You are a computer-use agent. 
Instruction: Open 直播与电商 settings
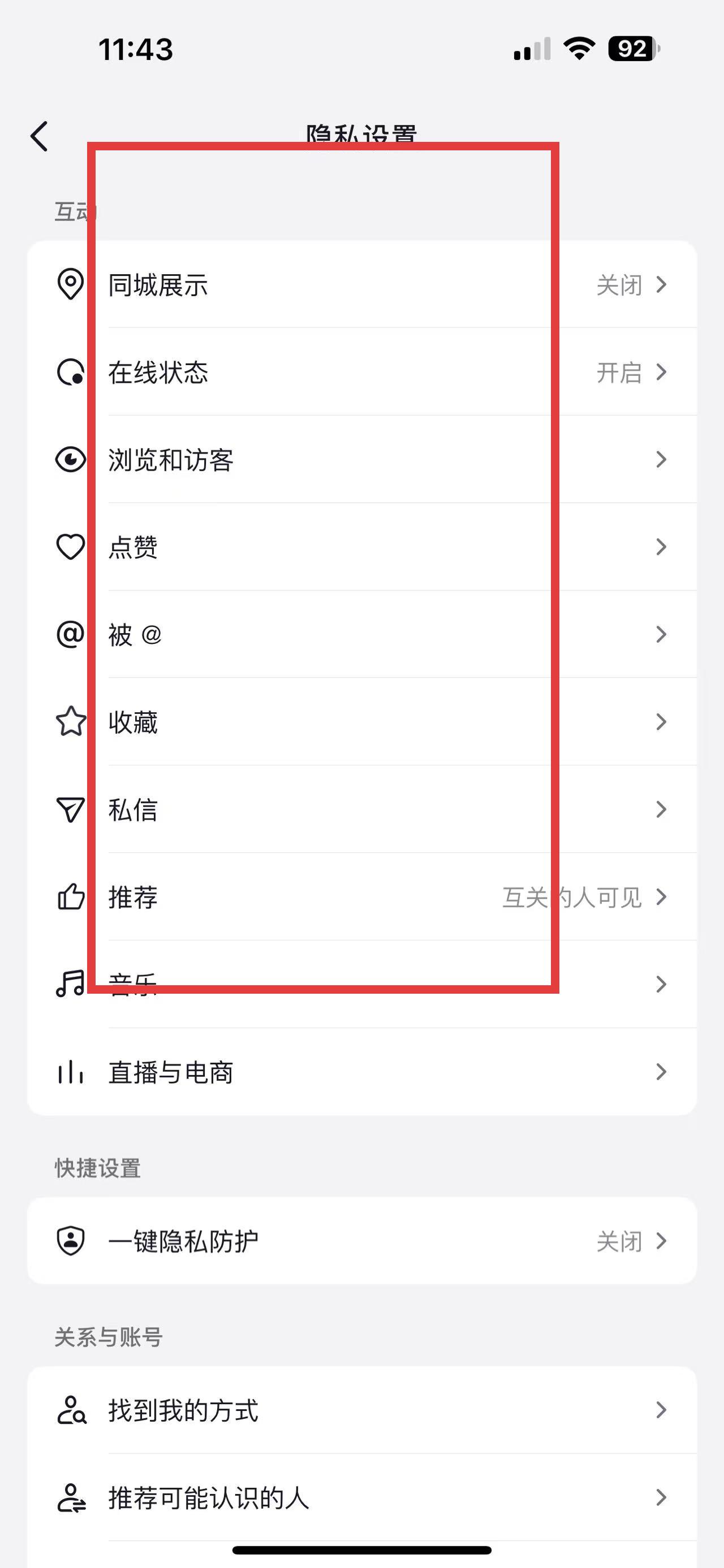(361, 1072)
